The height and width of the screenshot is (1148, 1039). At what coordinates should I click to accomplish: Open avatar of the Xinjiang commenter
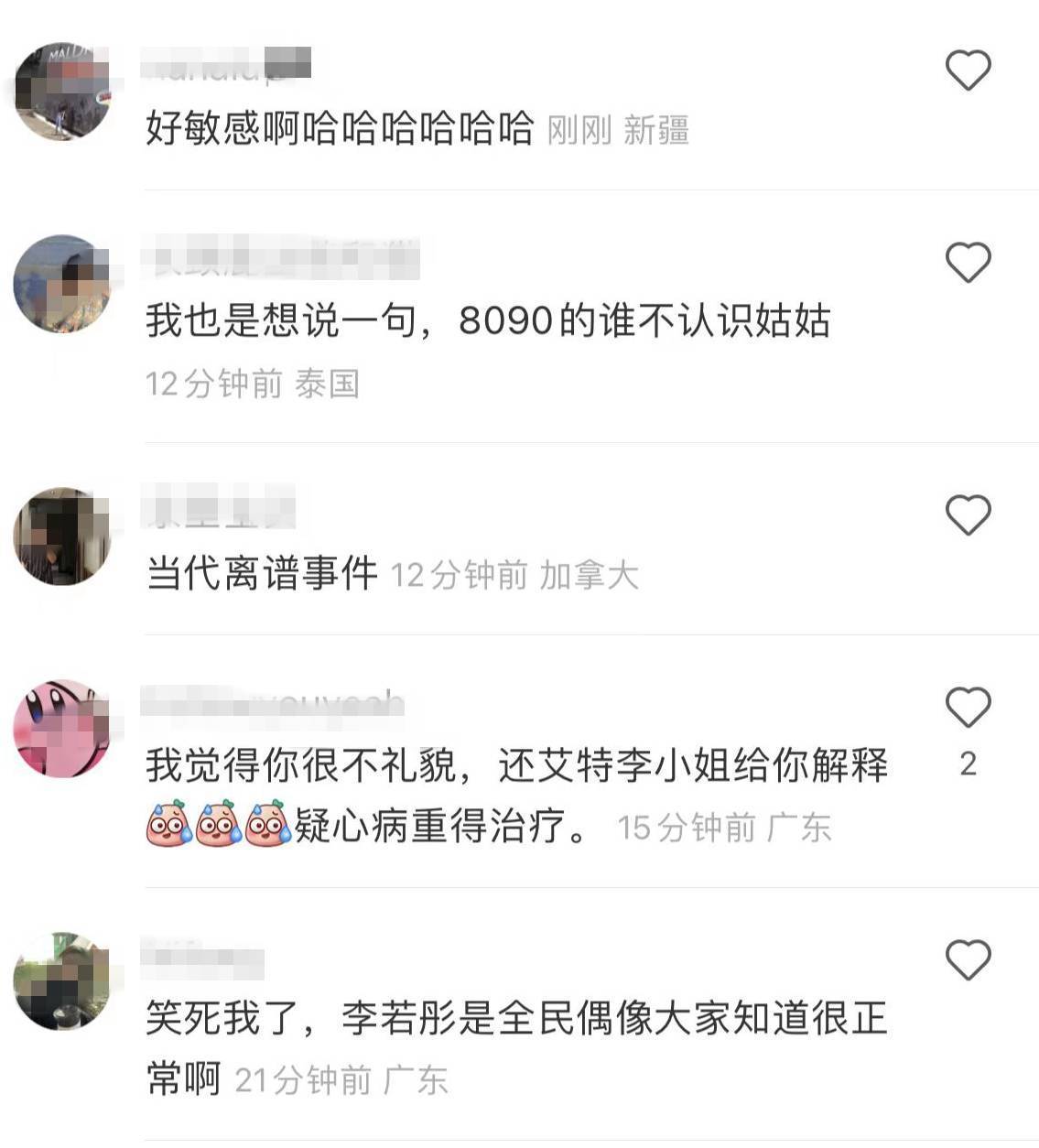pos(62,92)
